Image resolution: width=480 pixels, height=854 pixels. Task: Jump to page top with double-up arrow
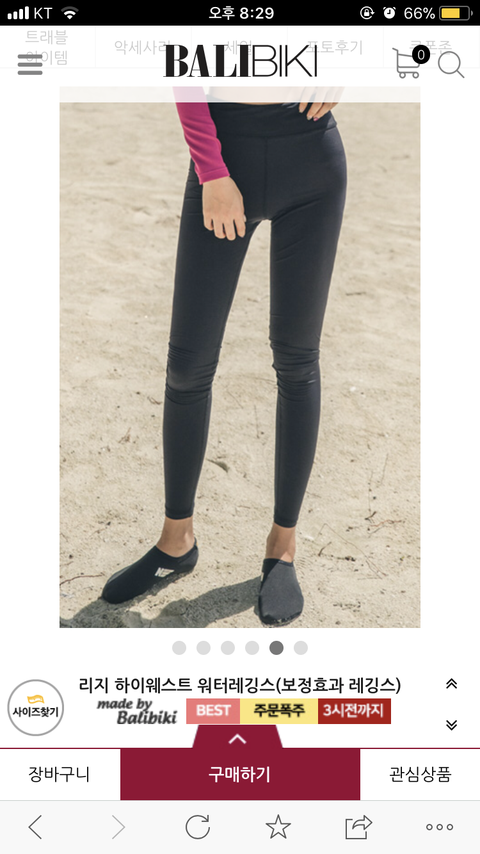click(451, 684)
